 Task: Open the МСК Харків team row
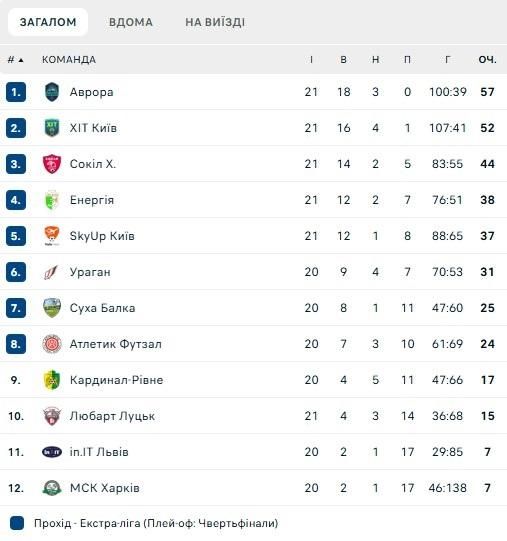pyautogui.click(x=253, y=488)
